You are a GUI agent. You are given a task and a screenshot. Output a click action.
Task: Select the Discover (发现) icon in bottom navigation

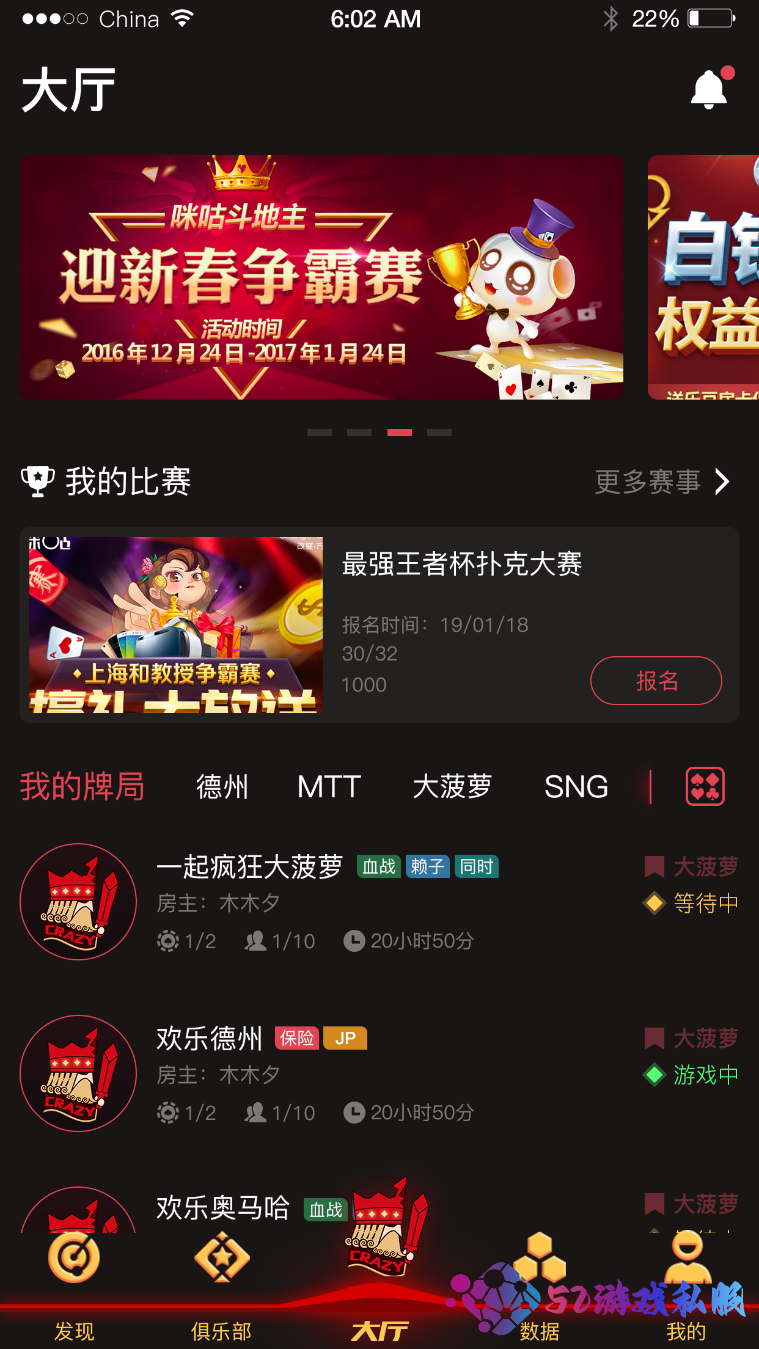74,1260
